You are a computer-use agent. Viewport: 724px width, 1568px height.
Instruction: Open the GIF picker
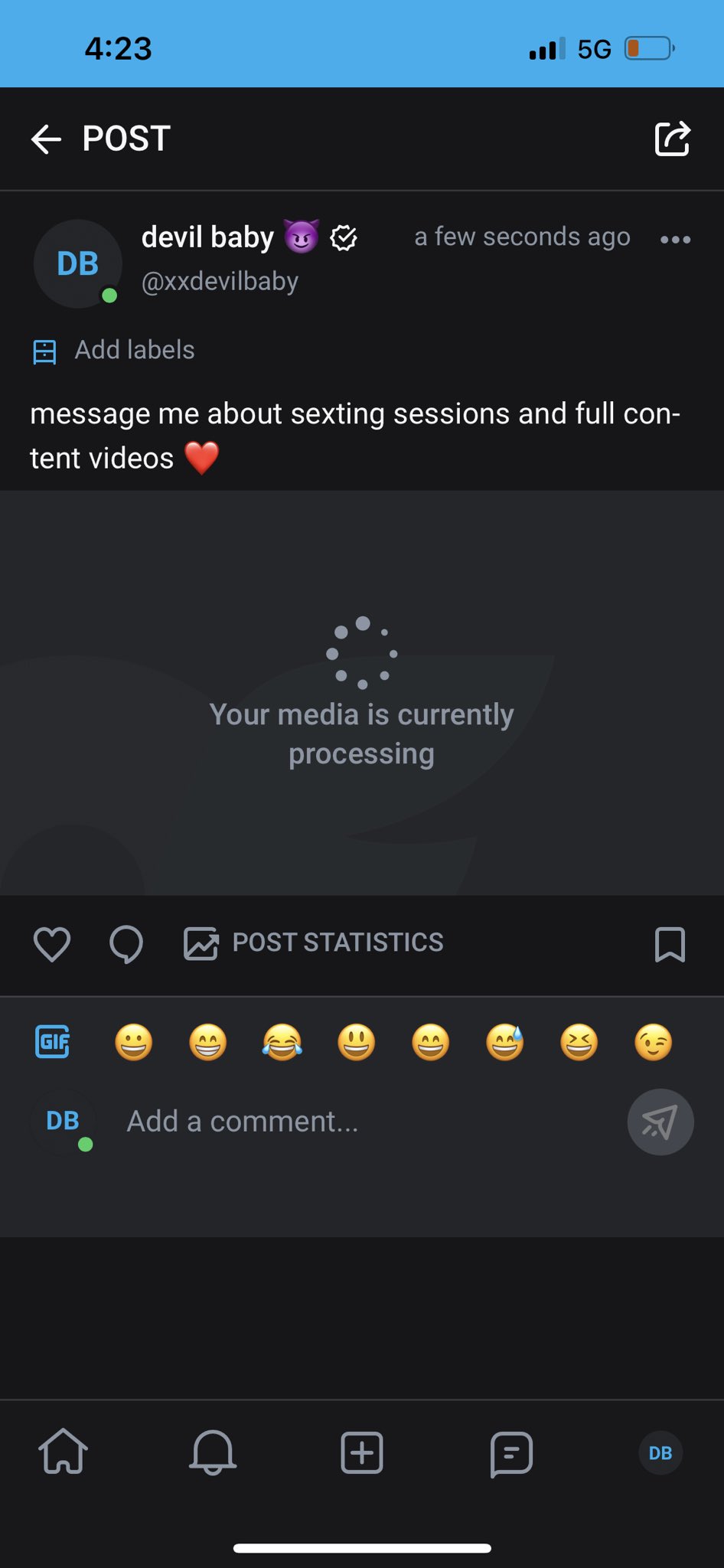click(x=53, y=1042)
